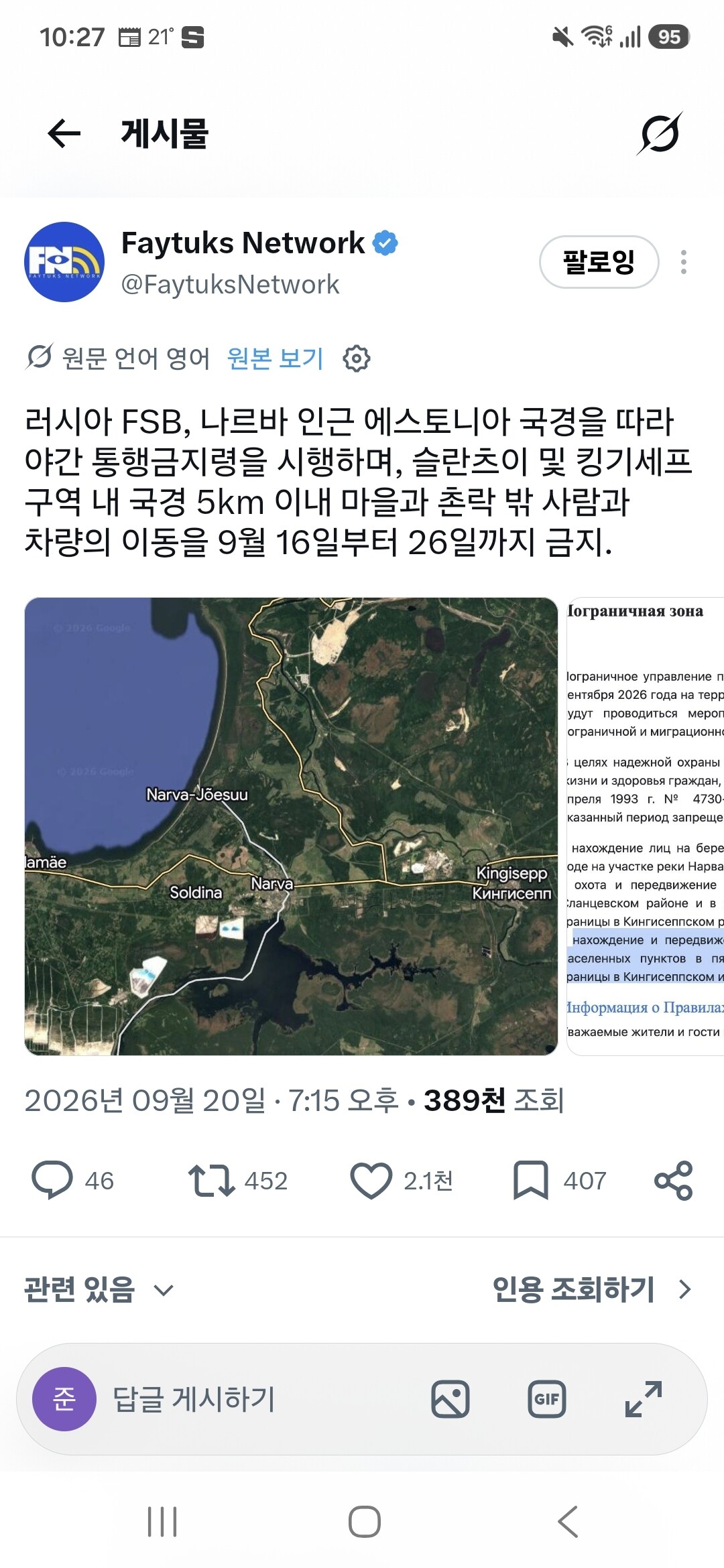
Task: Attach a photo to the reply
Action: coord(450,1399)
